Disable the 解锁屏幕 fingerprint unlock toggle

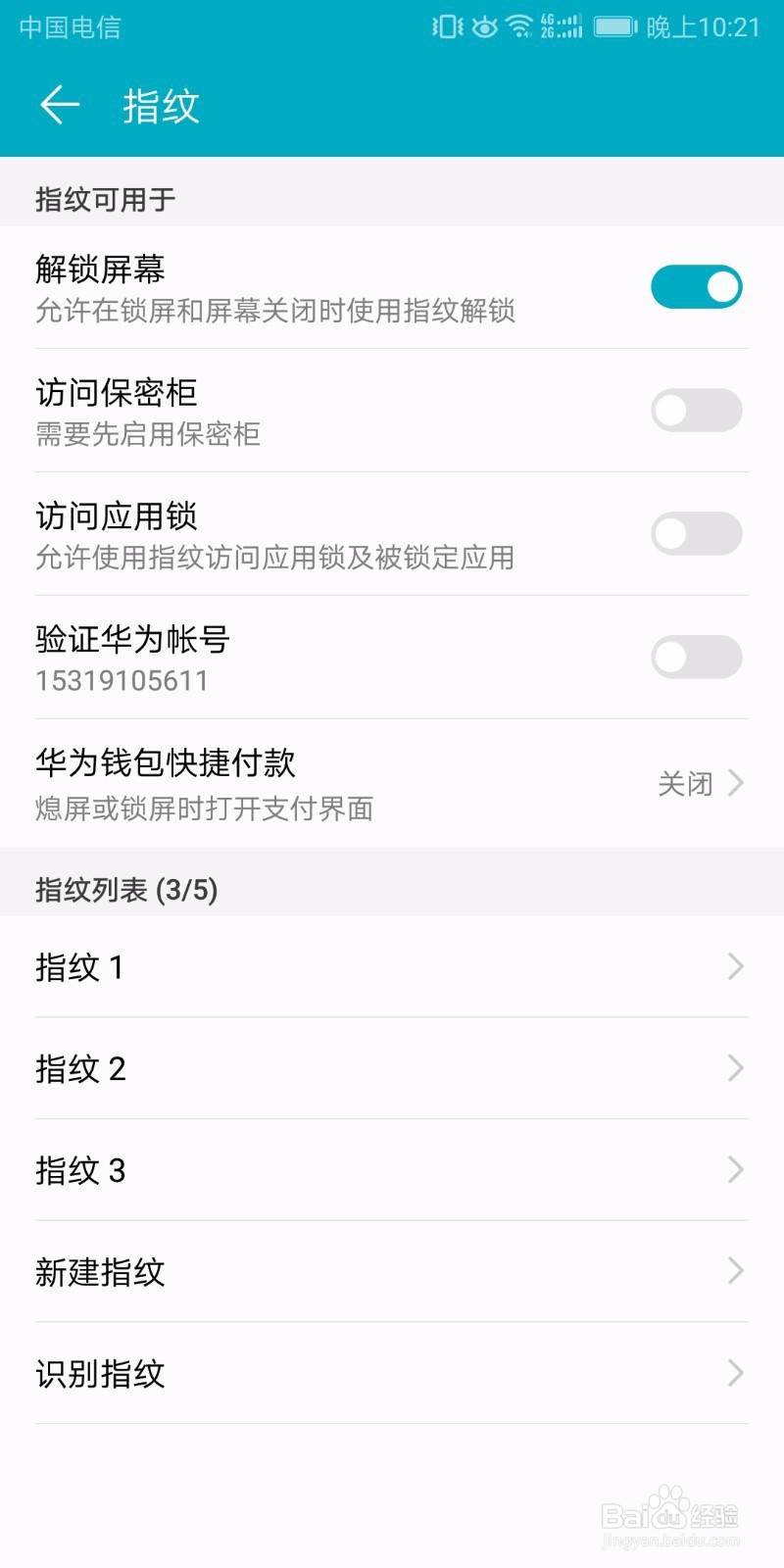pyautogui.click(x=697, y=287)
